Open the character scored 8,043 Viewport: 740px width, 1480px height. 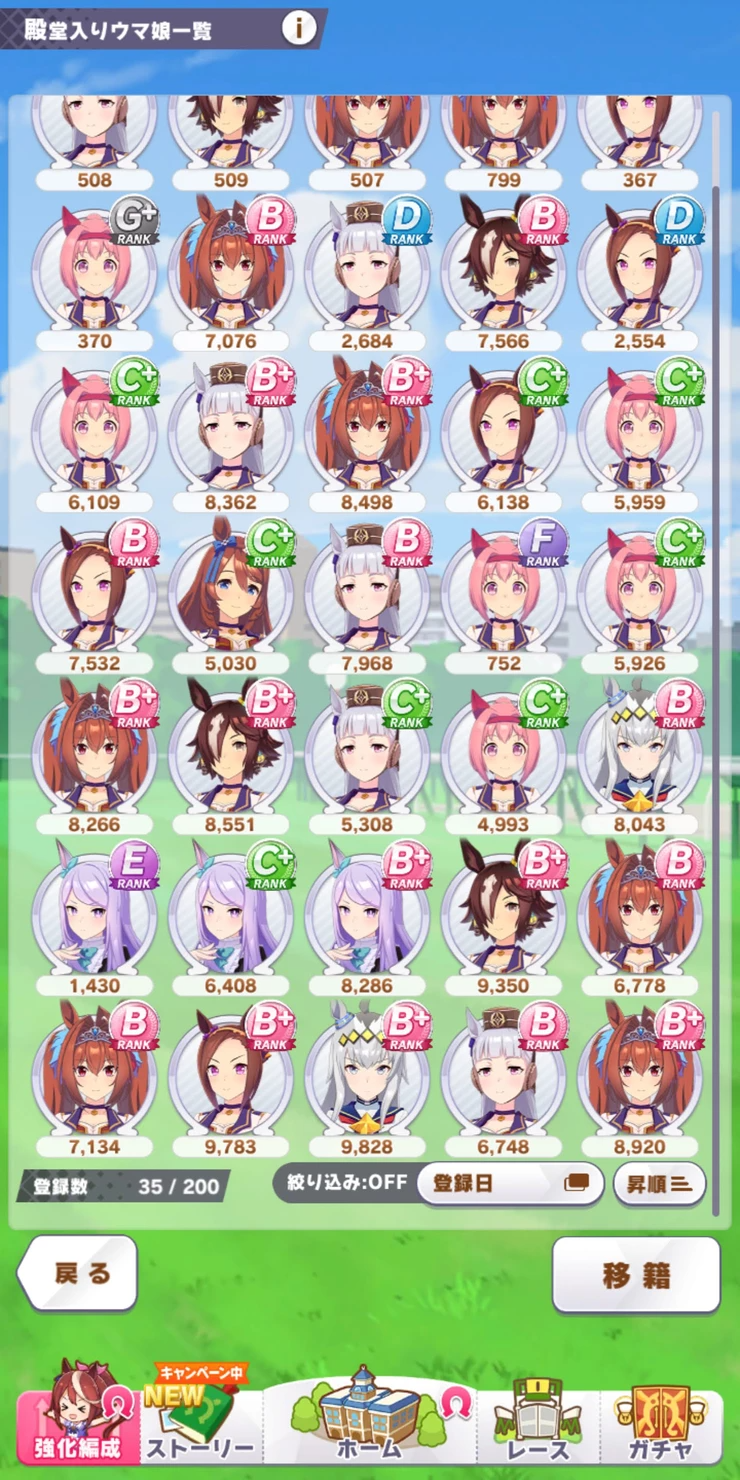point(639,750)
